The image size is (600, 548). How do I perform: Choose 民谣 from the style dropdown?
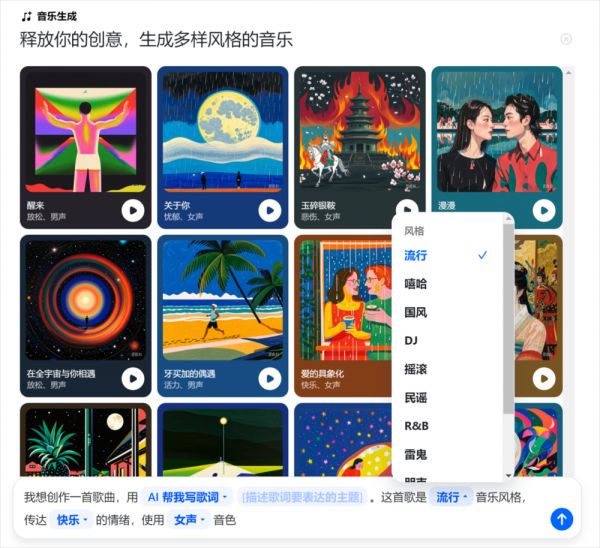click(416, 397)
